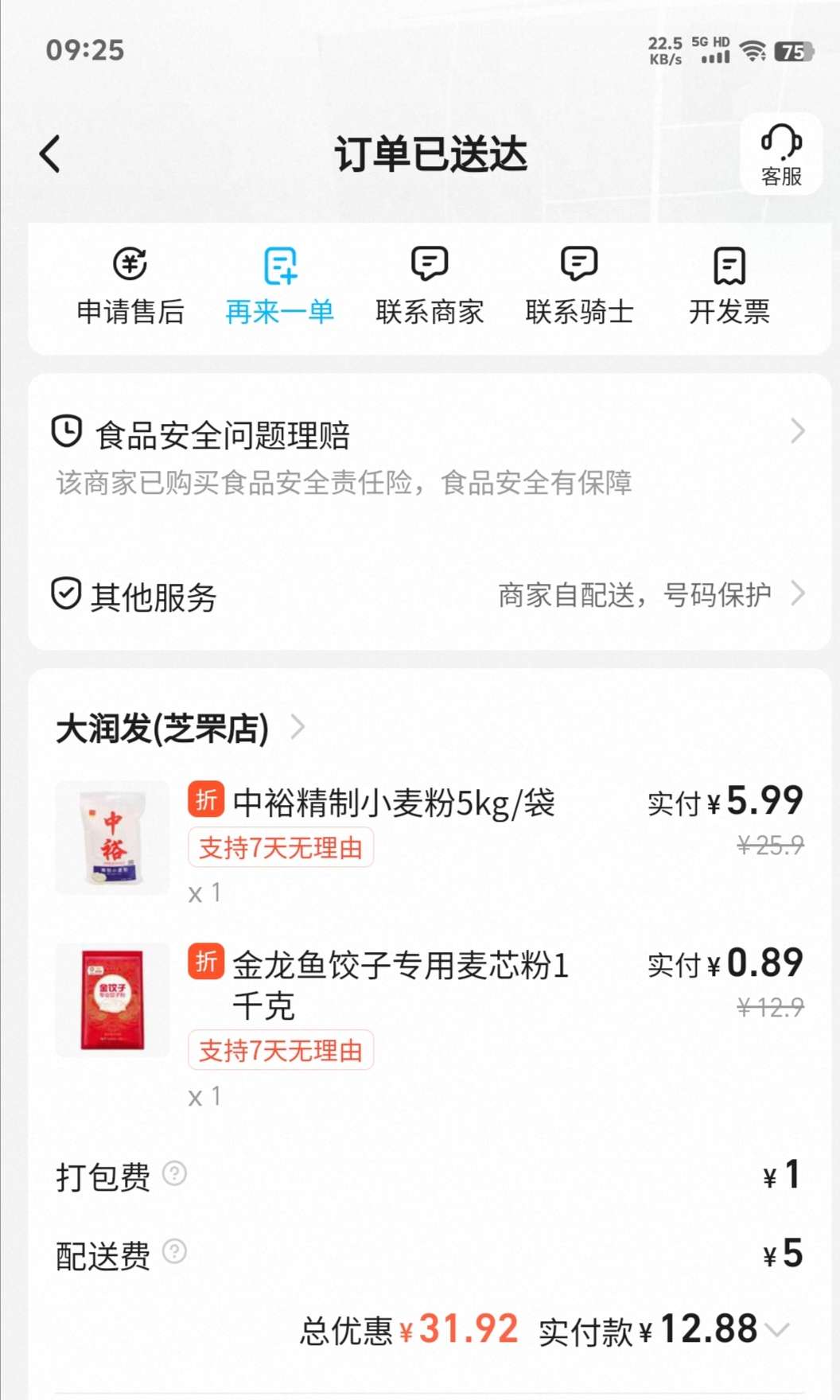This screenshot has width=840, height=1400.
Task: Show help for 配送费
Action: (x=174, y=1252)
